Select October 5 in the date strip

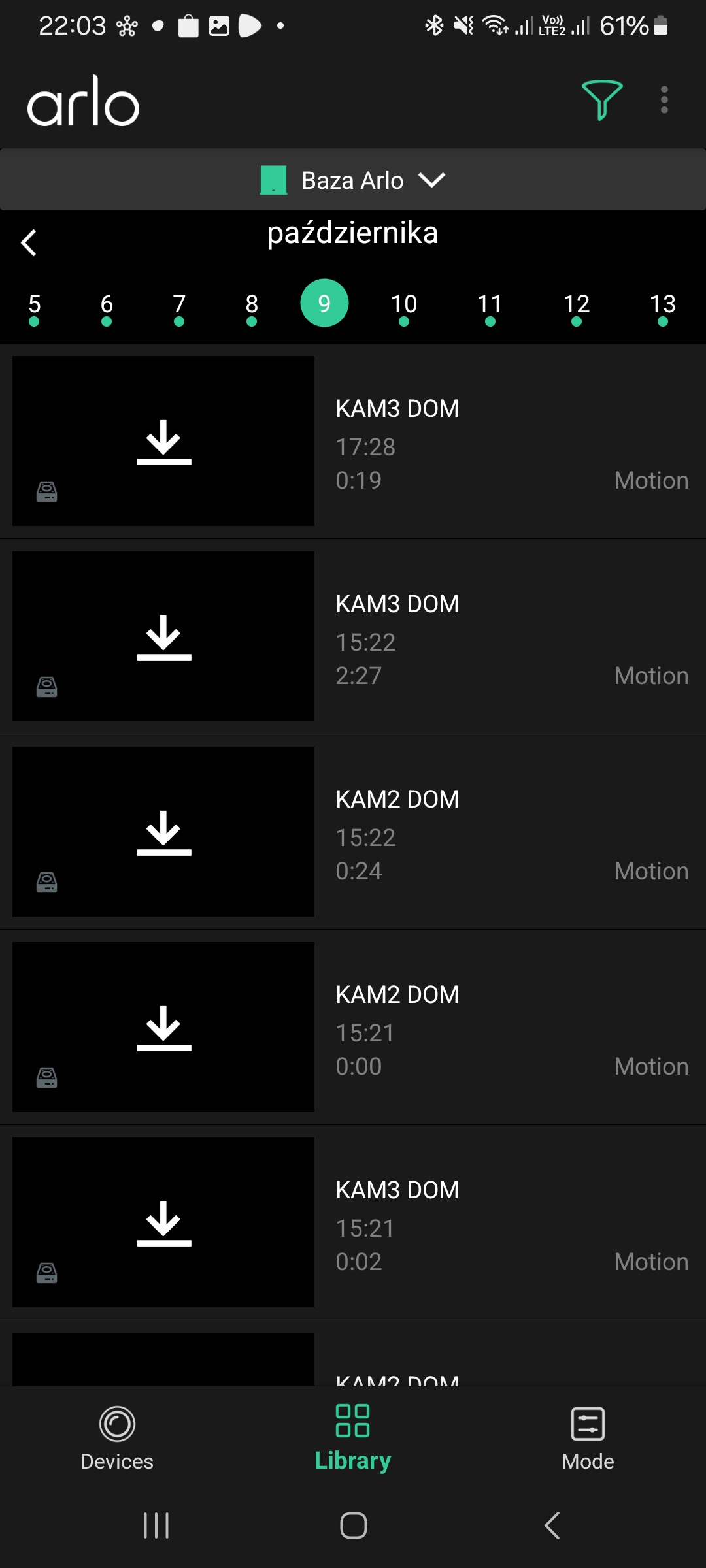[35, 308]
